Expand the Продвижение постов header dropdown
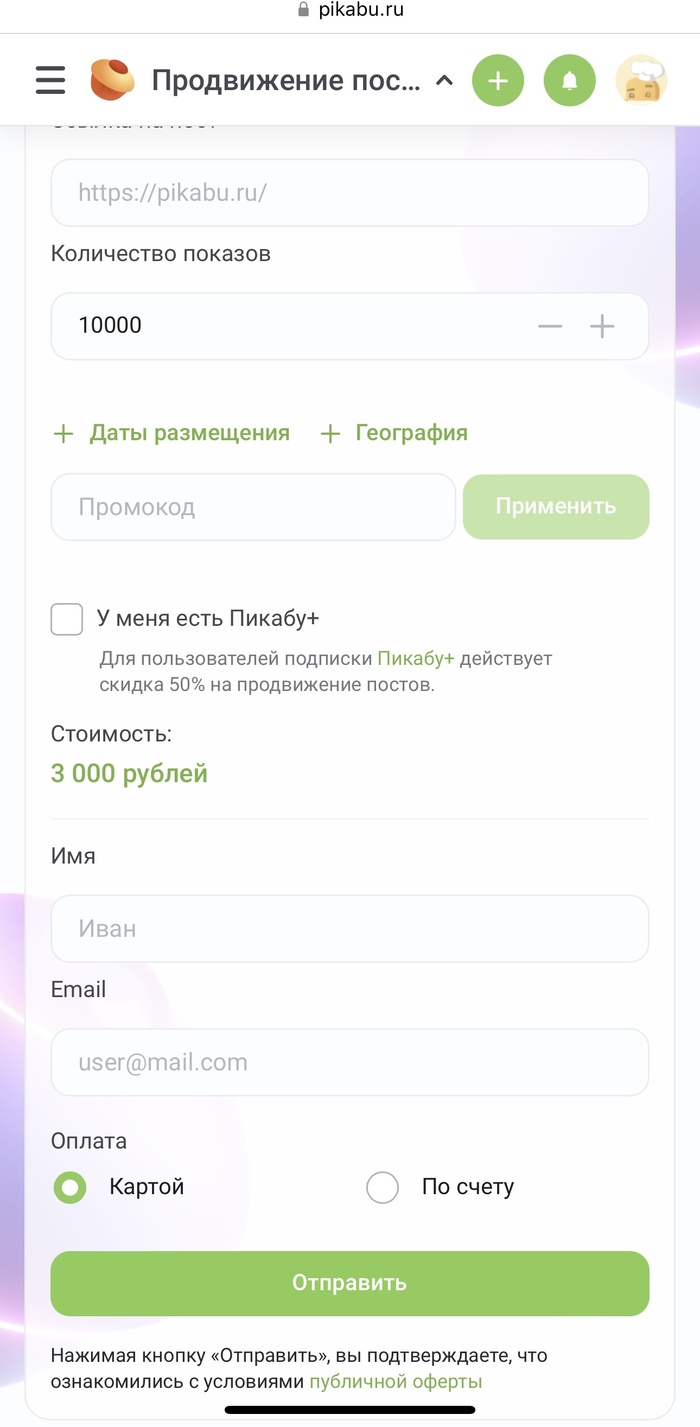 445,81
